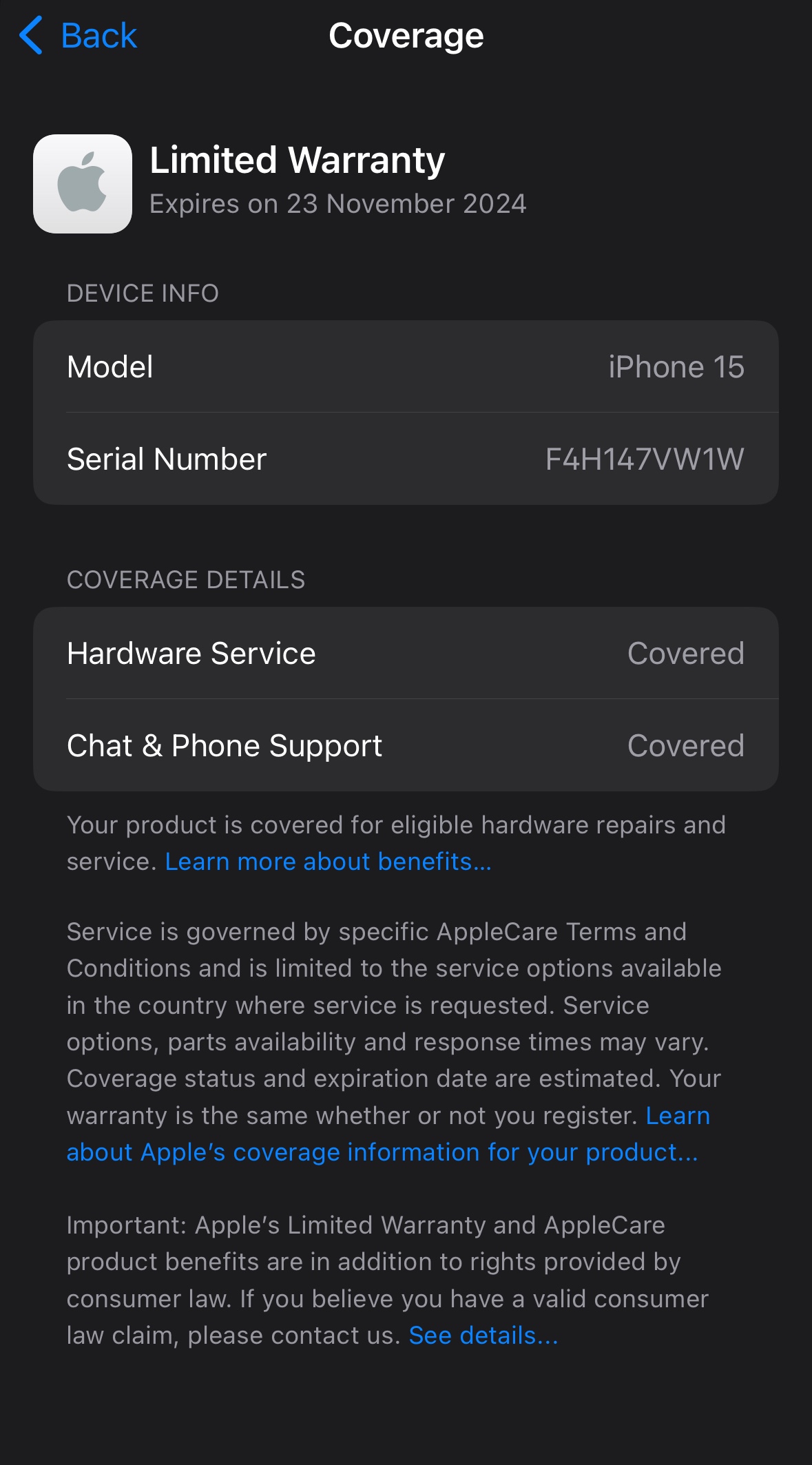Tap Learn about Apple's coverage information link
This screenshot has height=1465, width=812.
click(x=382, y=1152)
